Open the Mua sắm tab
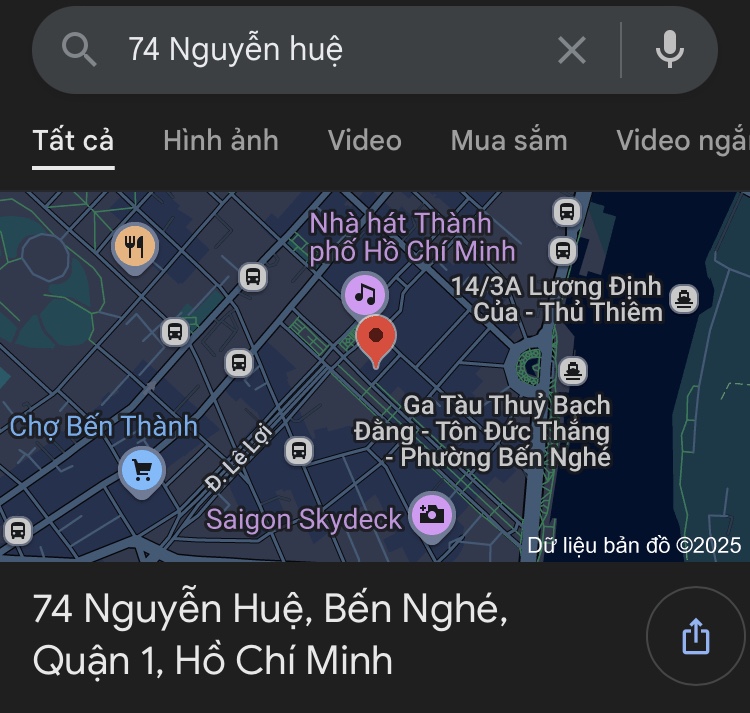Screen dimensions: 750x713 (x=508, y=140)
